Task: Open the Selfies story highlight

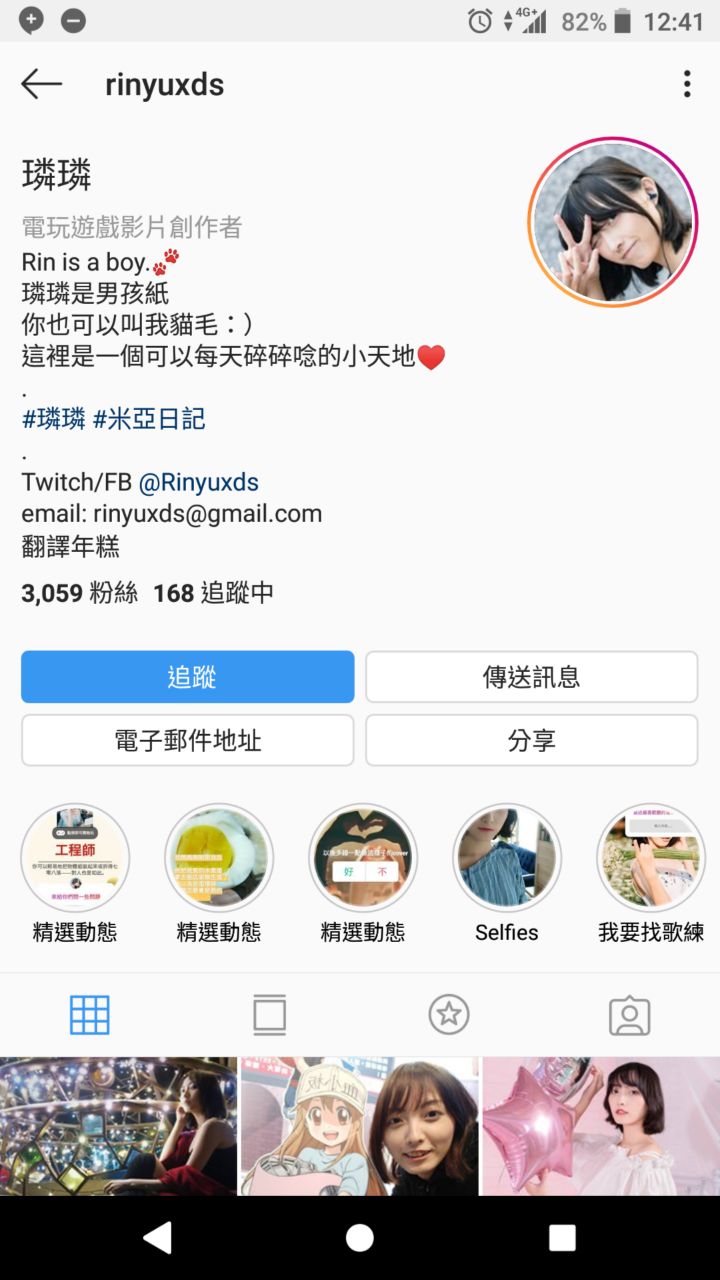Action: point(507,858)
